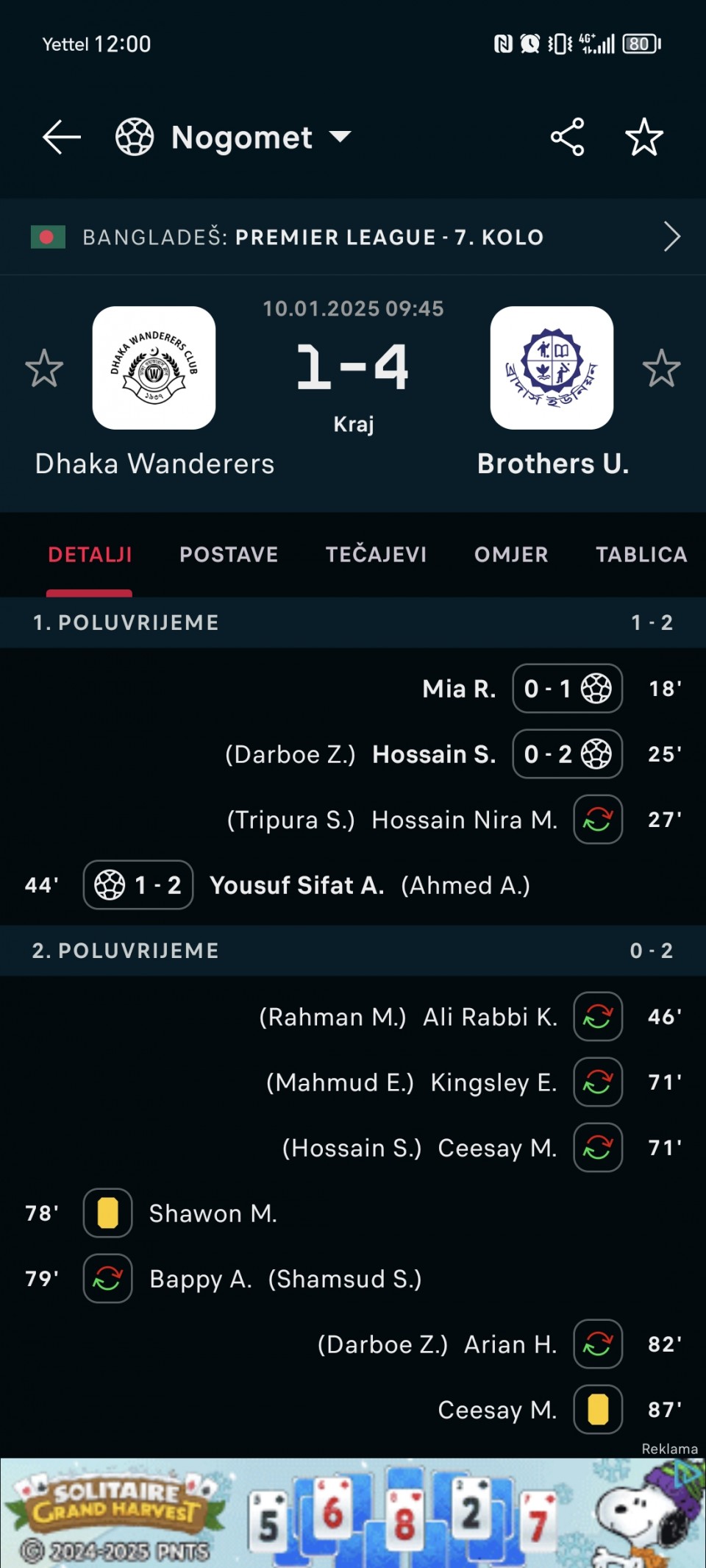This screenshot has height=1568, width=706.
Task: Favorite the Dhaka Wanderers team star
Action: pyautogui.click(x=44, y=368)
